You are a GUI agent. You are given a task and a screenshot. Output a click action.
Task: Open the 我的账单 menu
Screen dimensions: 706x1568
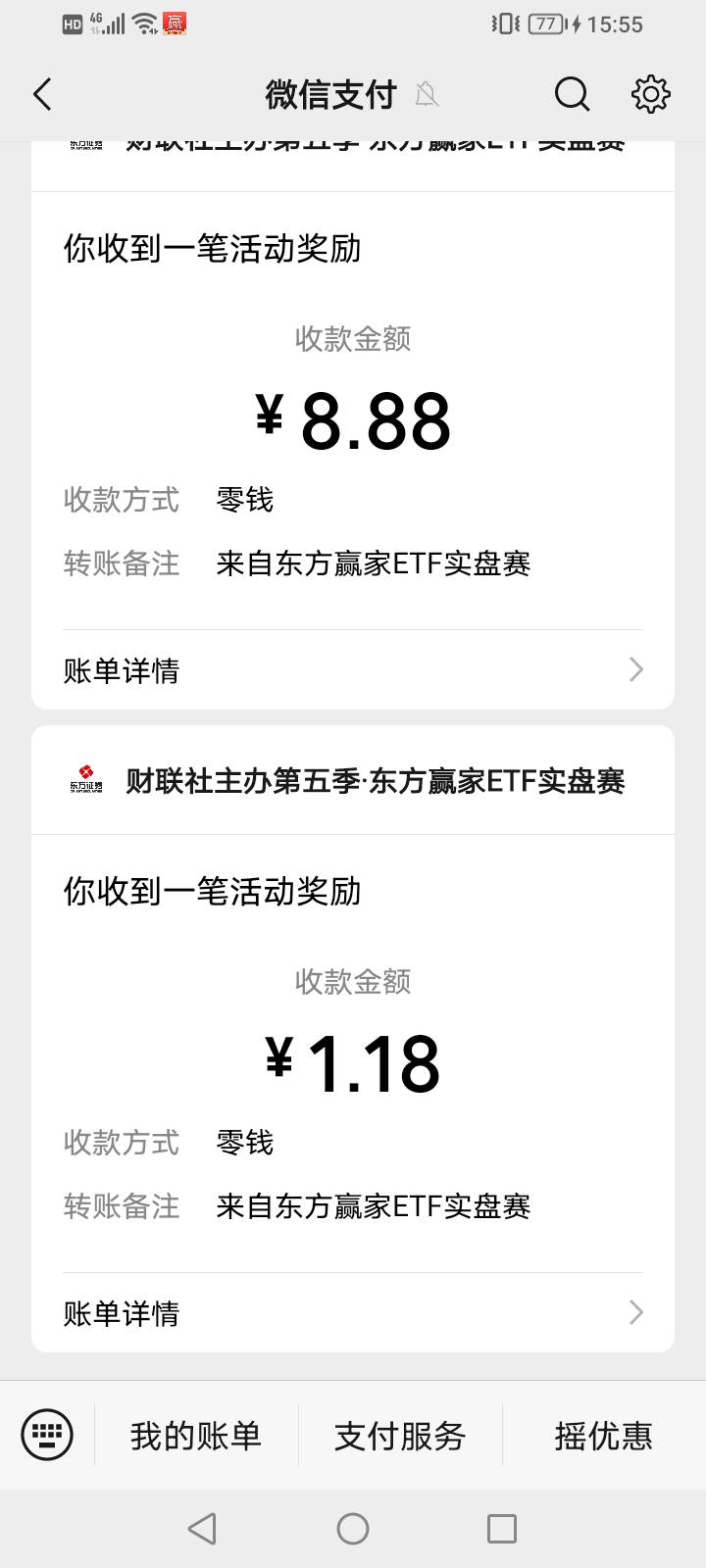click(x=196, y=1436)
